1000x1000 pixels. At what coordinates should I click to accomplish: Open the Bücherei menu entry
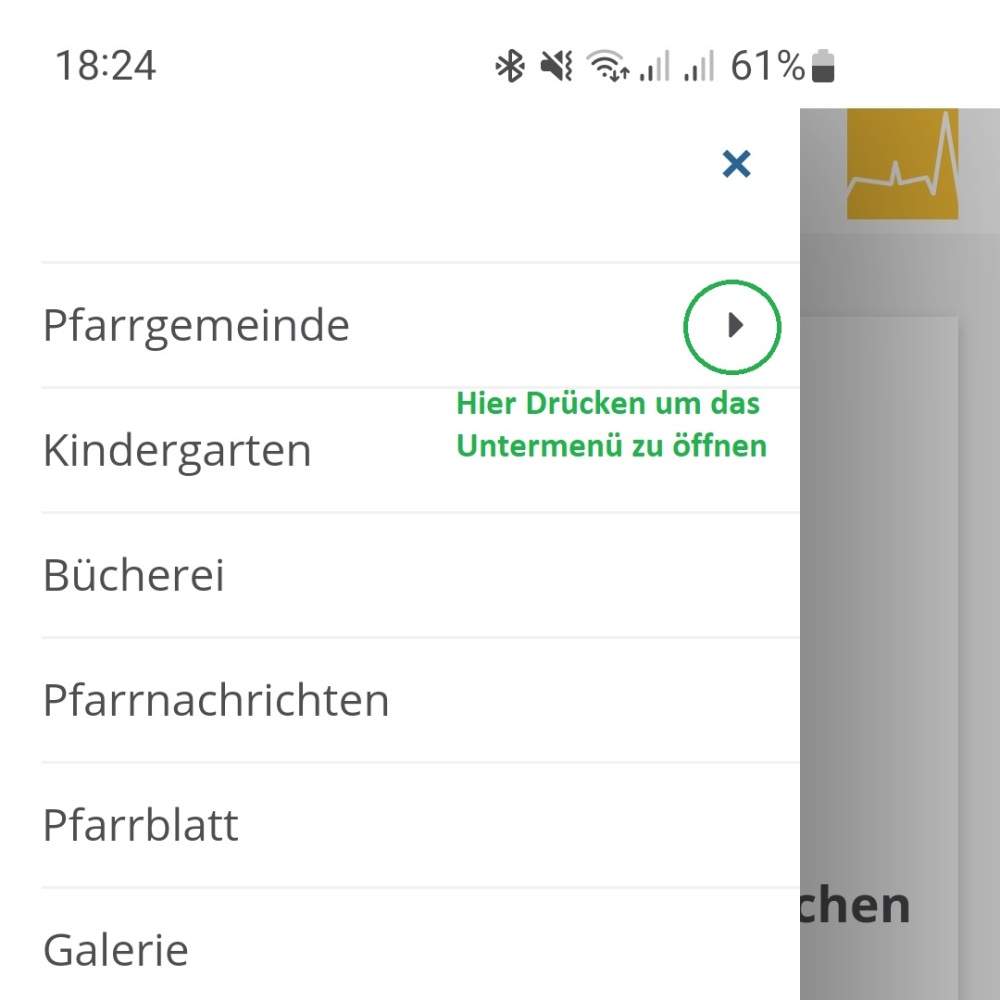click(x=134, y=576)
